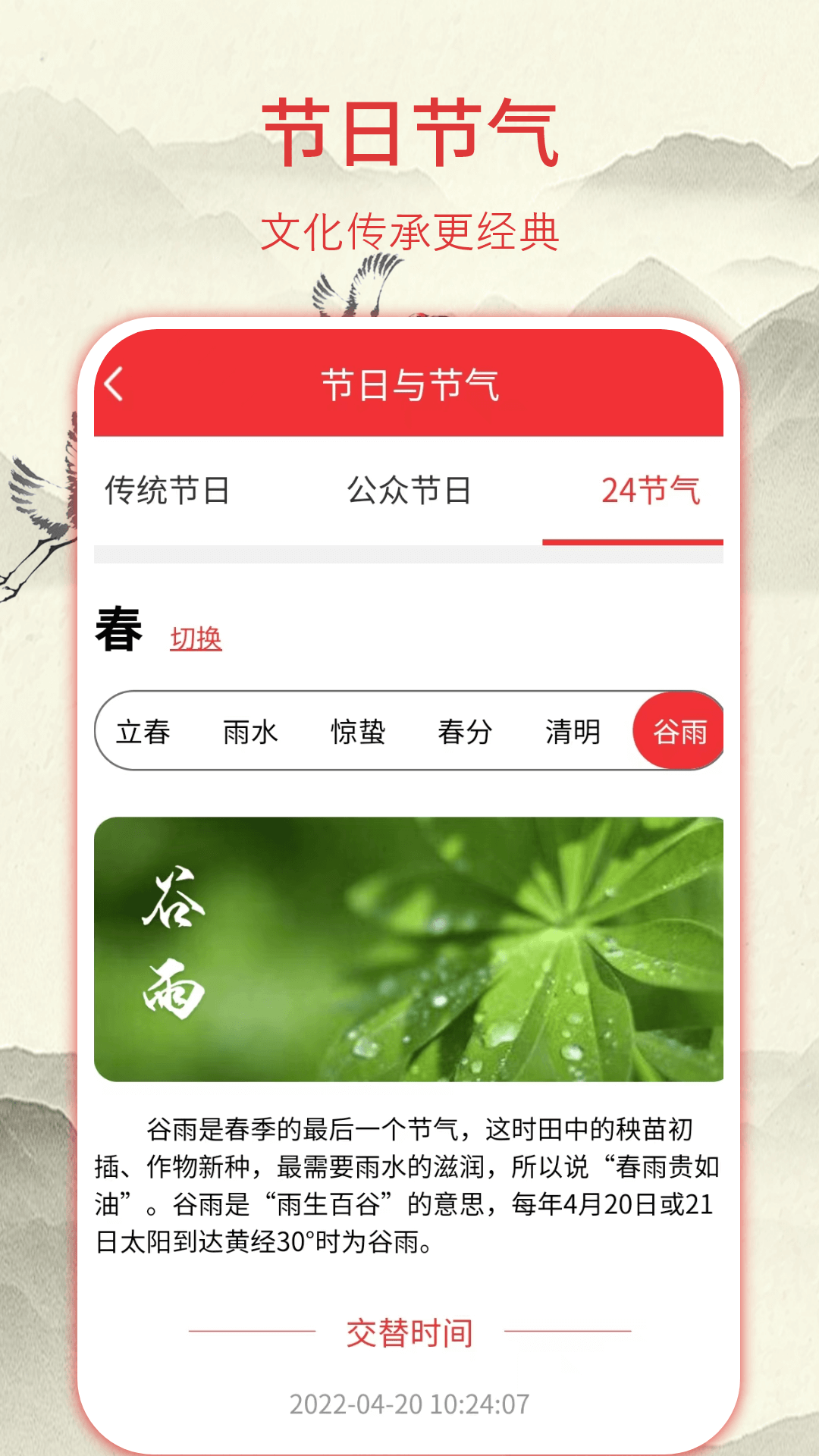Click the red underline beneath 24节气

[629, 540]
